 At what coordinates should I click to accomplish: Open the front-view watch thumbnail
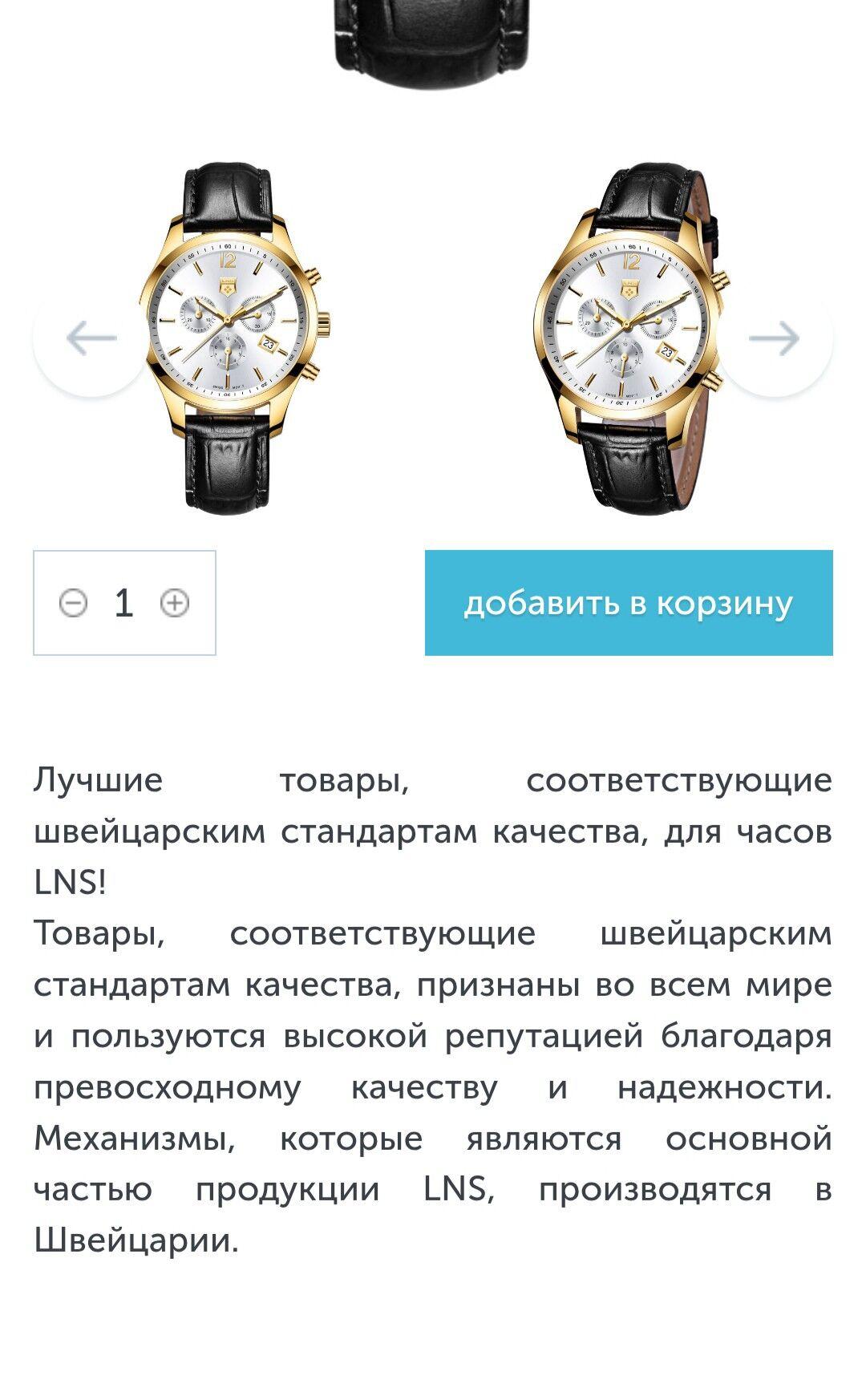(x=234, y=337)
